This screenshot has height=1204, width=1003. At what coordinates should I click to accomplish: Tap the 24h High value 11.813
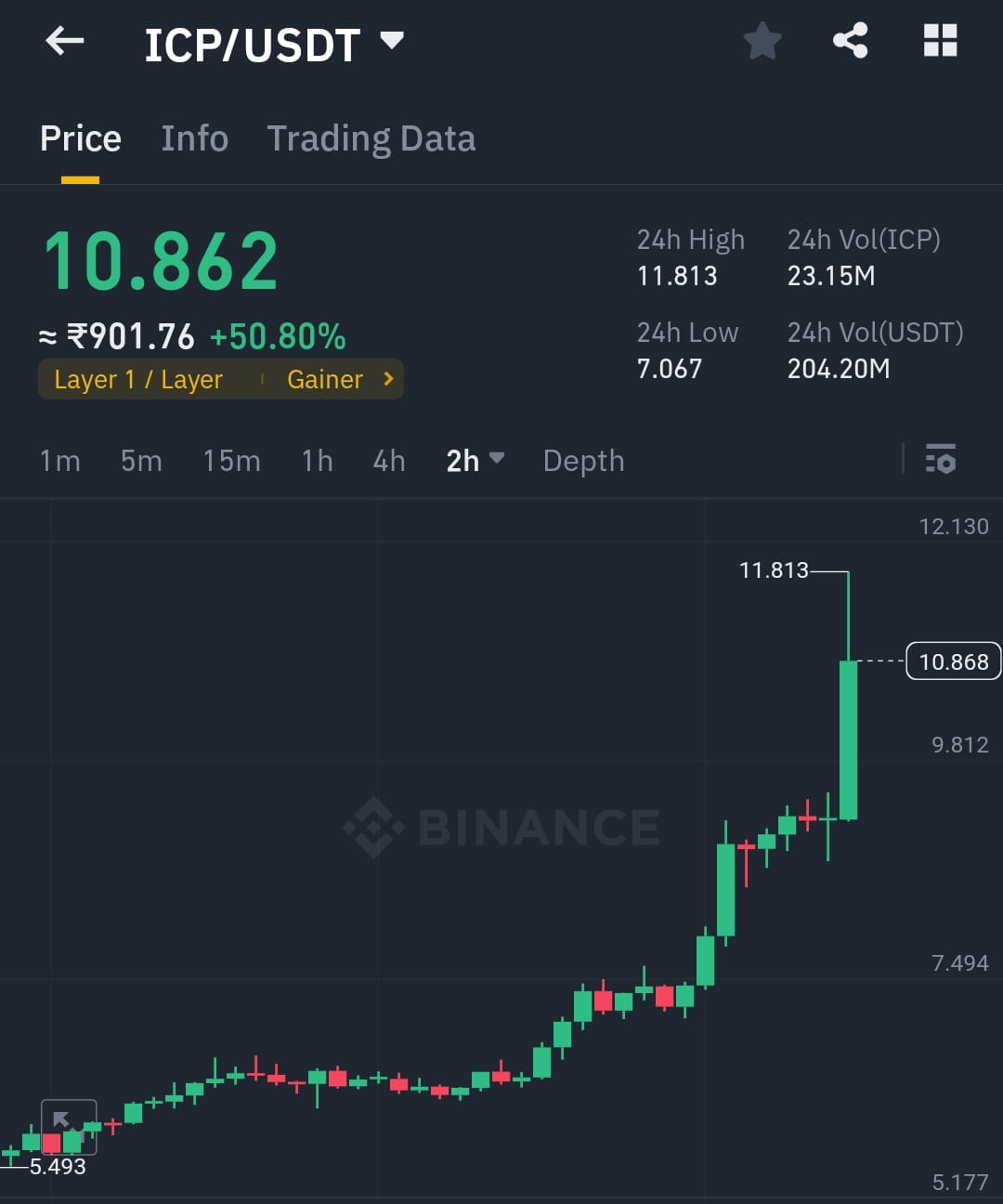(x=677, y=275)
